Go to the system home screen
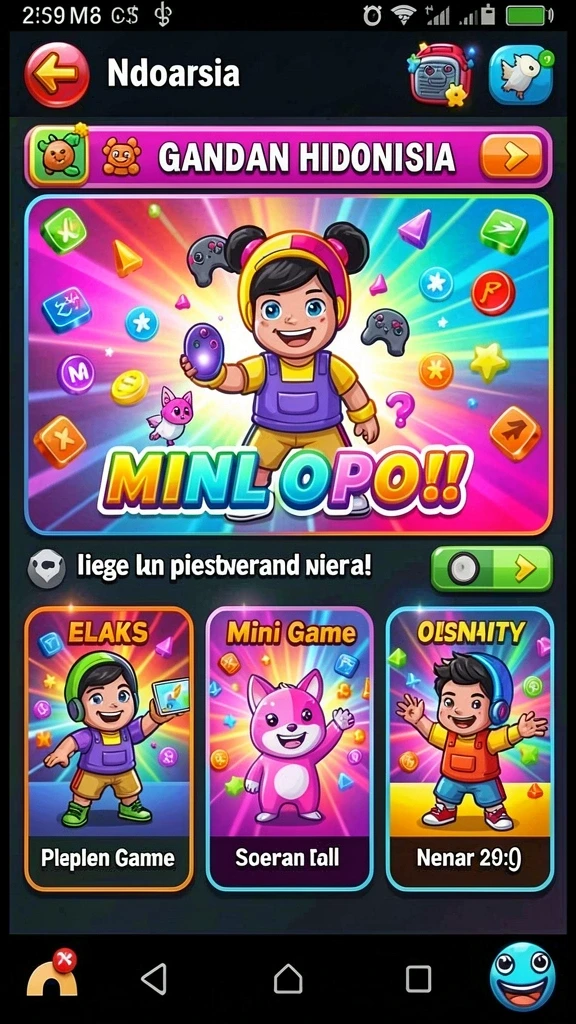Image resolution: width=576 pixels, height=1024 pixels. click(288, 979)
